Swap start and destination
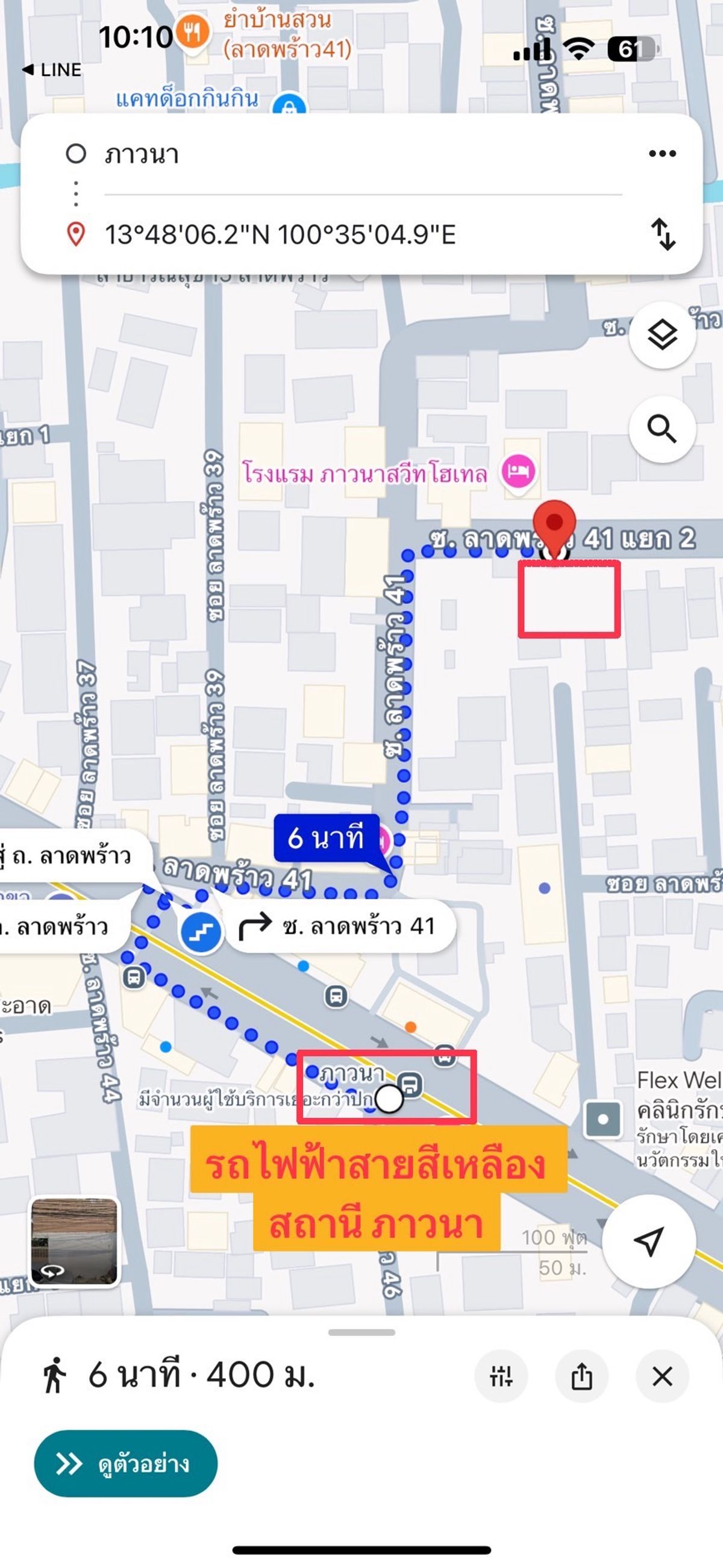The height and width of the screenshot is (1568, 723). [663, 234]
